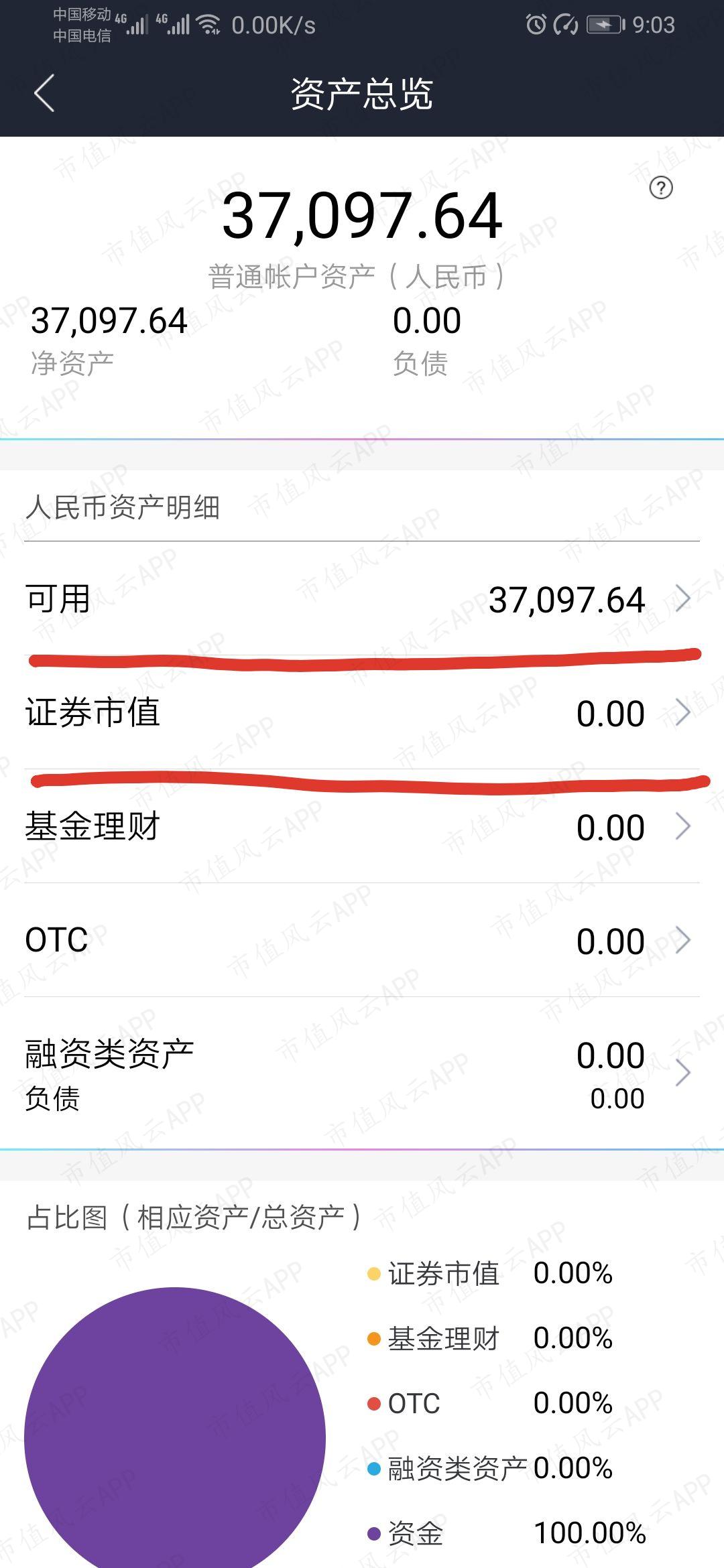Go back from 资产总览 page

(x=44, y=93)
